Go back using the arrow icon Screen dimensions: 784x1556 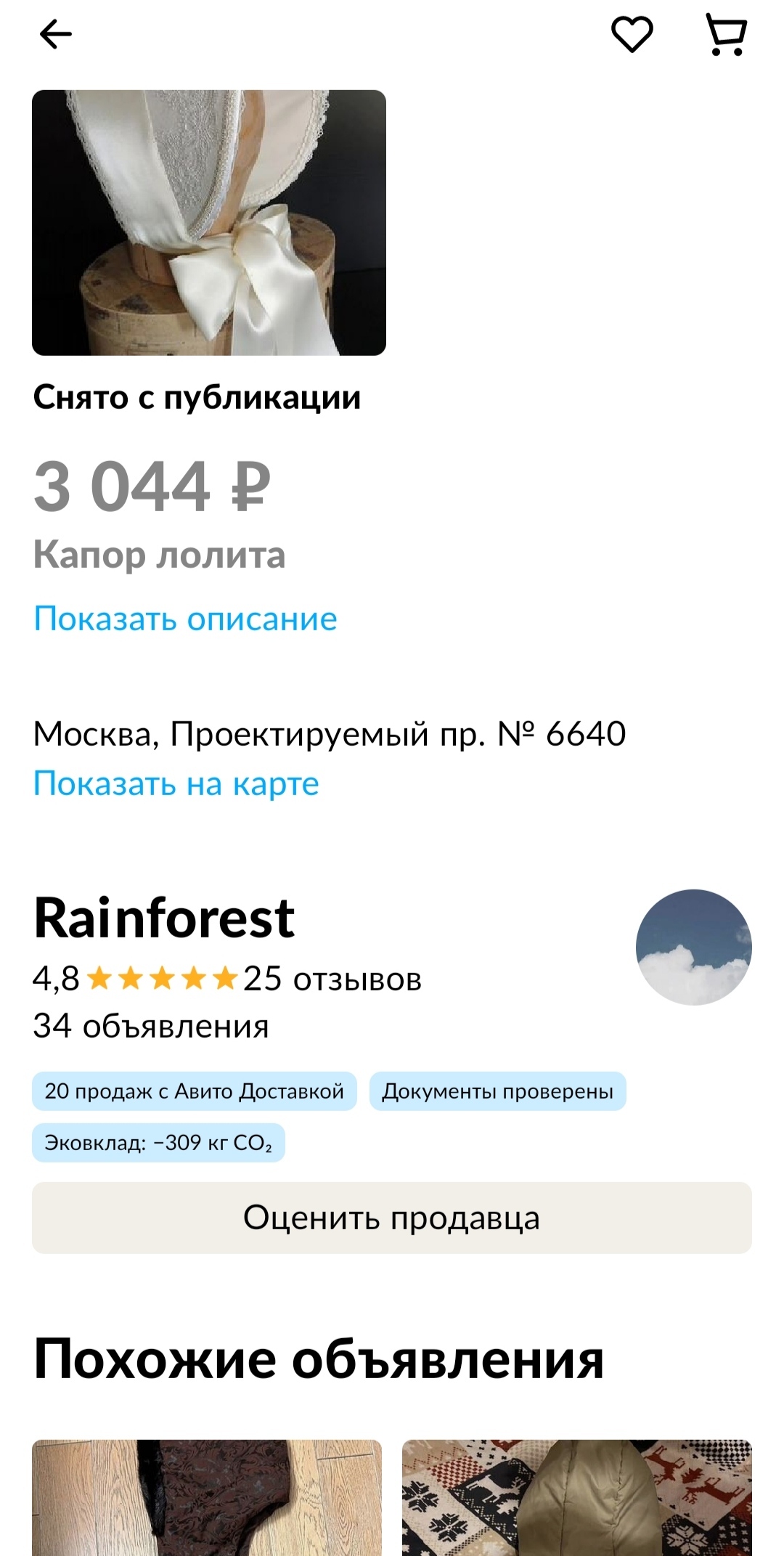(x=55, y=34)
